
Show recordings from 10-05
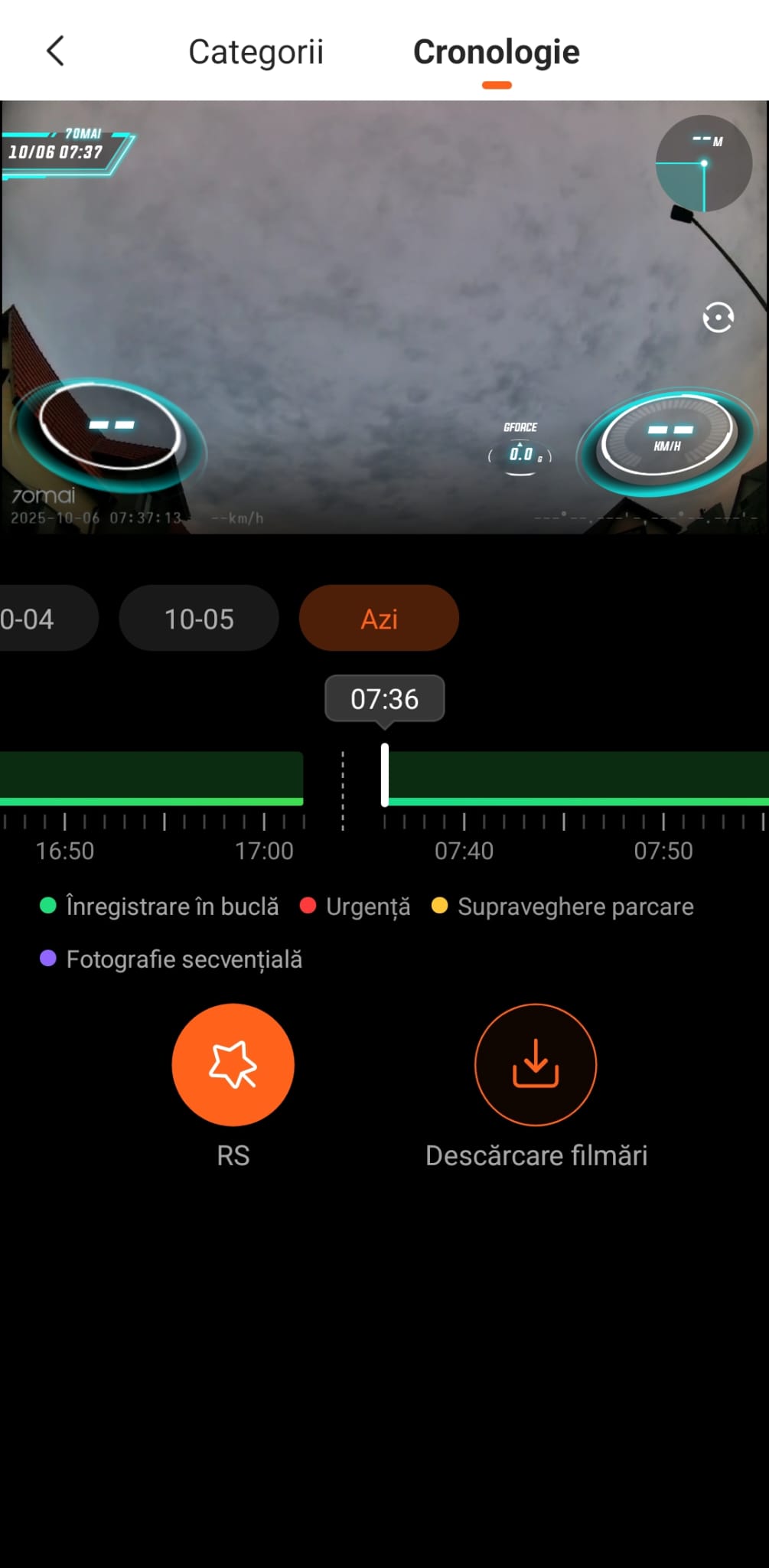(199, 619)
